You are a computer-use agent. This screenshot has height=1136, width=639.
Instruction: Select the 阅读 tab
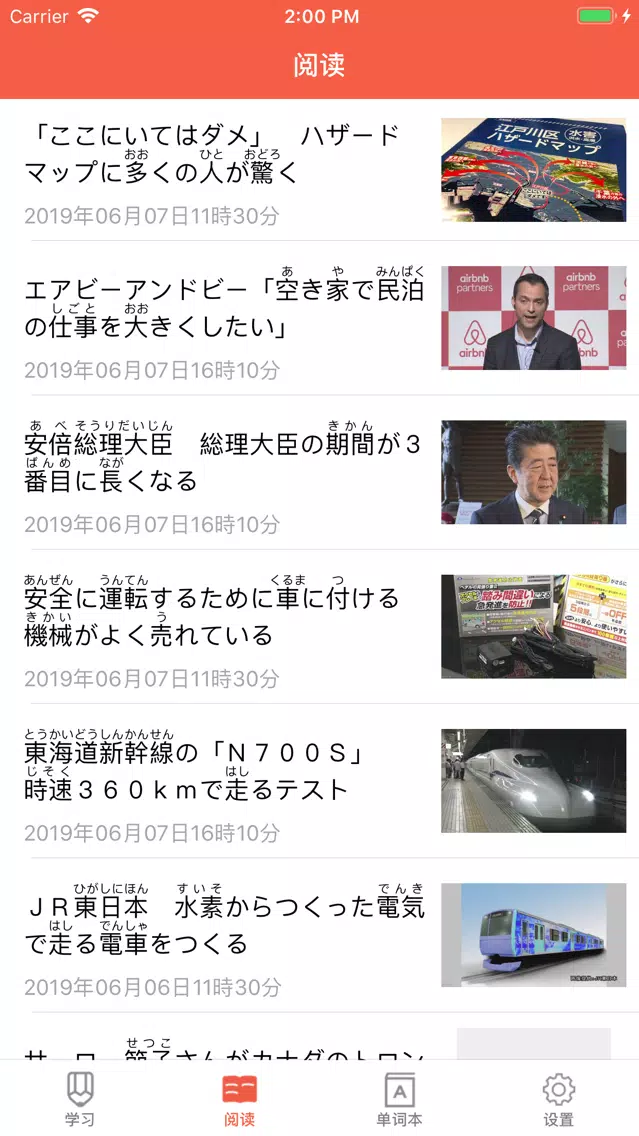tap(239, 1099)
